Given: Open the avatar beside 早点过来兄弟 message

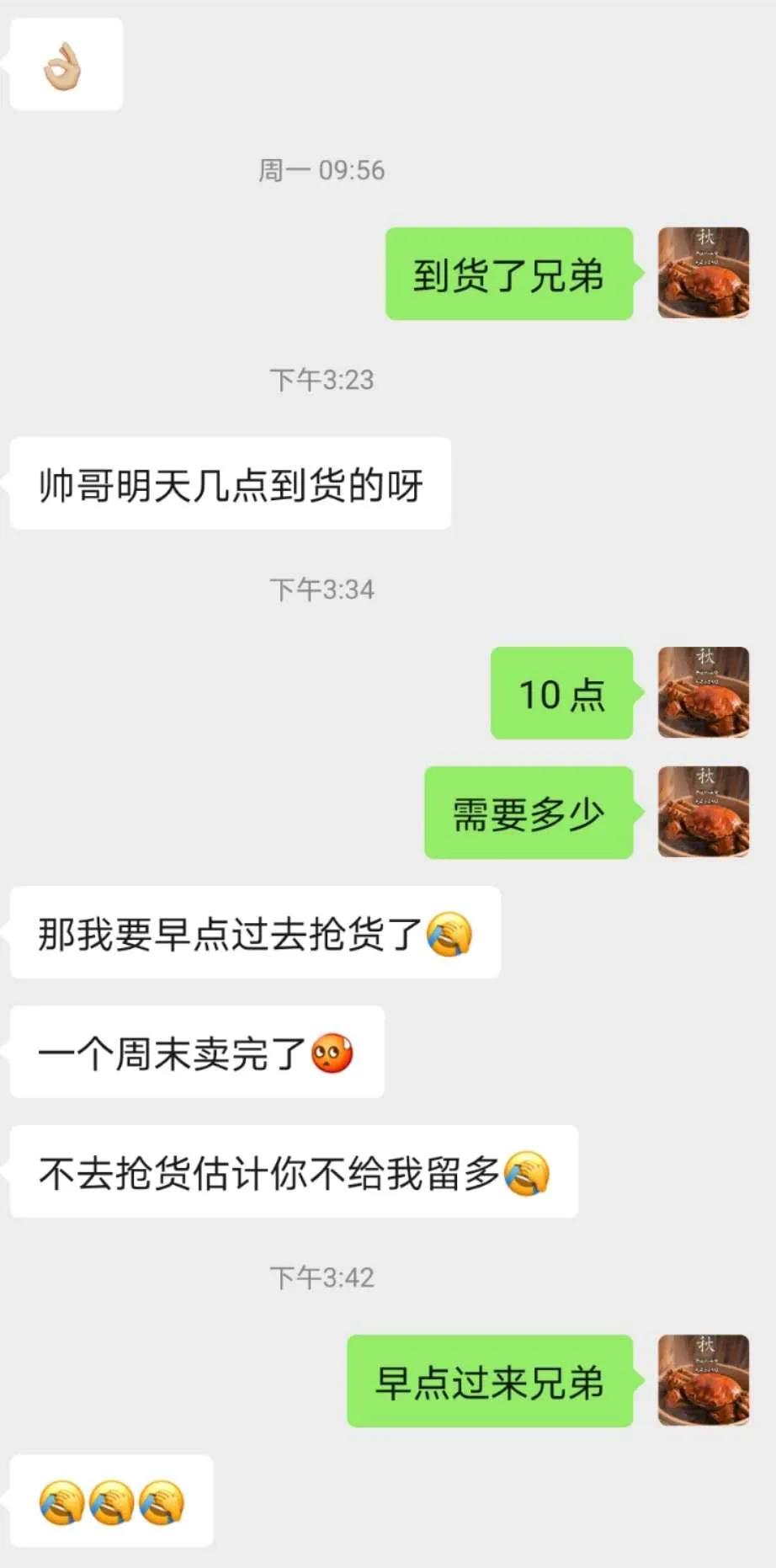Looking at the screenshot, I should tap(703, 1379).
